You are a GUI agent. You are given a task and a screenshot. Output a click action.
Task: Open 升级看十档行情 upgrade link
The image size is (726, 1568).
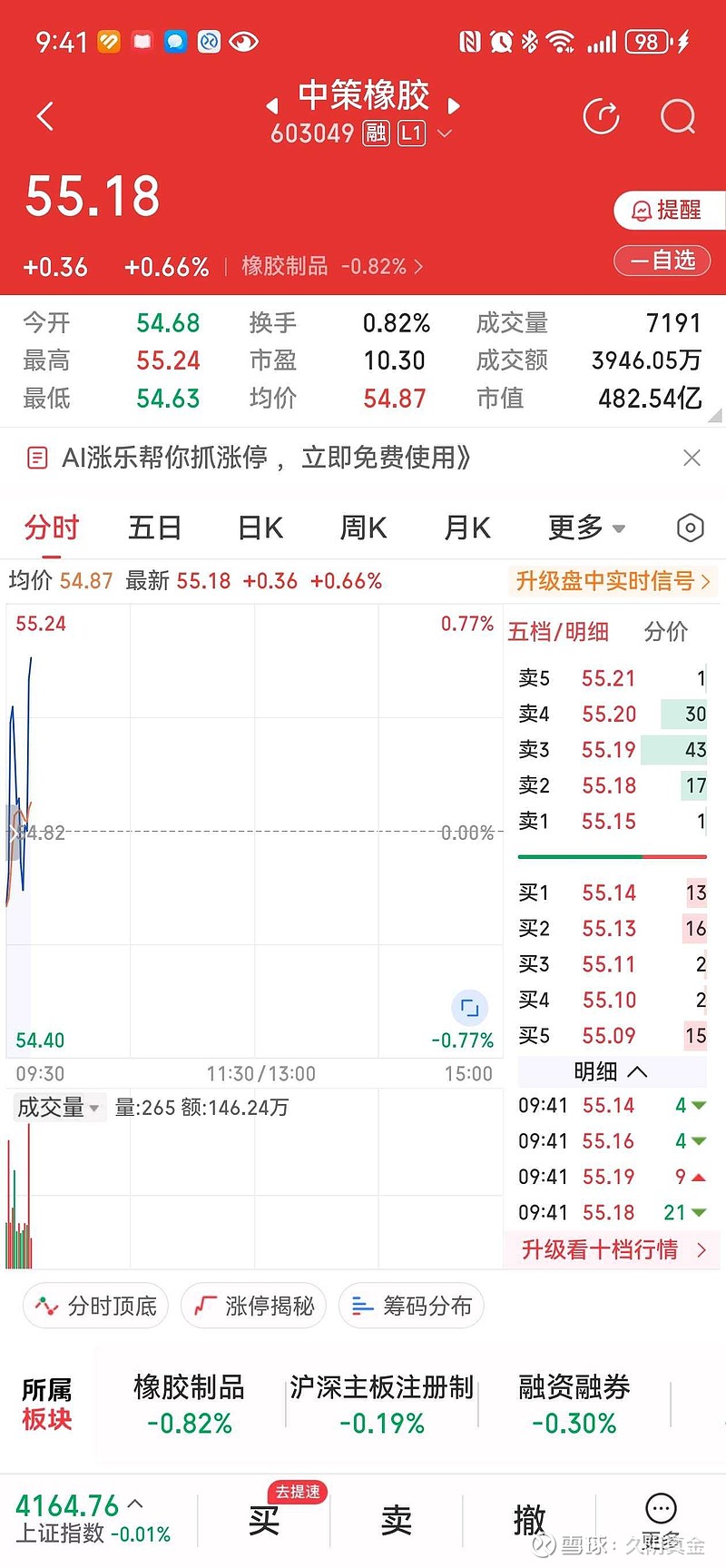[x=610, y=1250]
